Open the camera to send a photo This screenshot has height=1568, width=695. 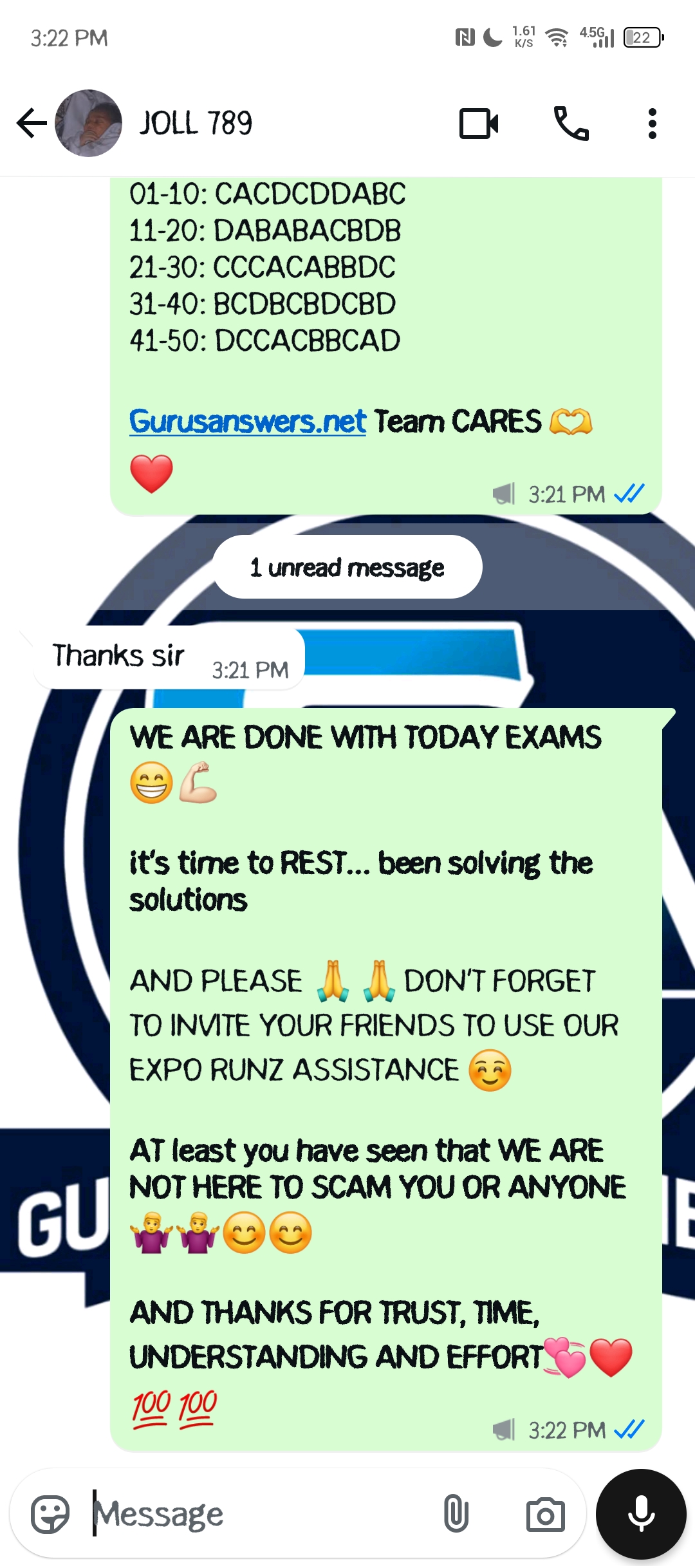coord(545,1514)
